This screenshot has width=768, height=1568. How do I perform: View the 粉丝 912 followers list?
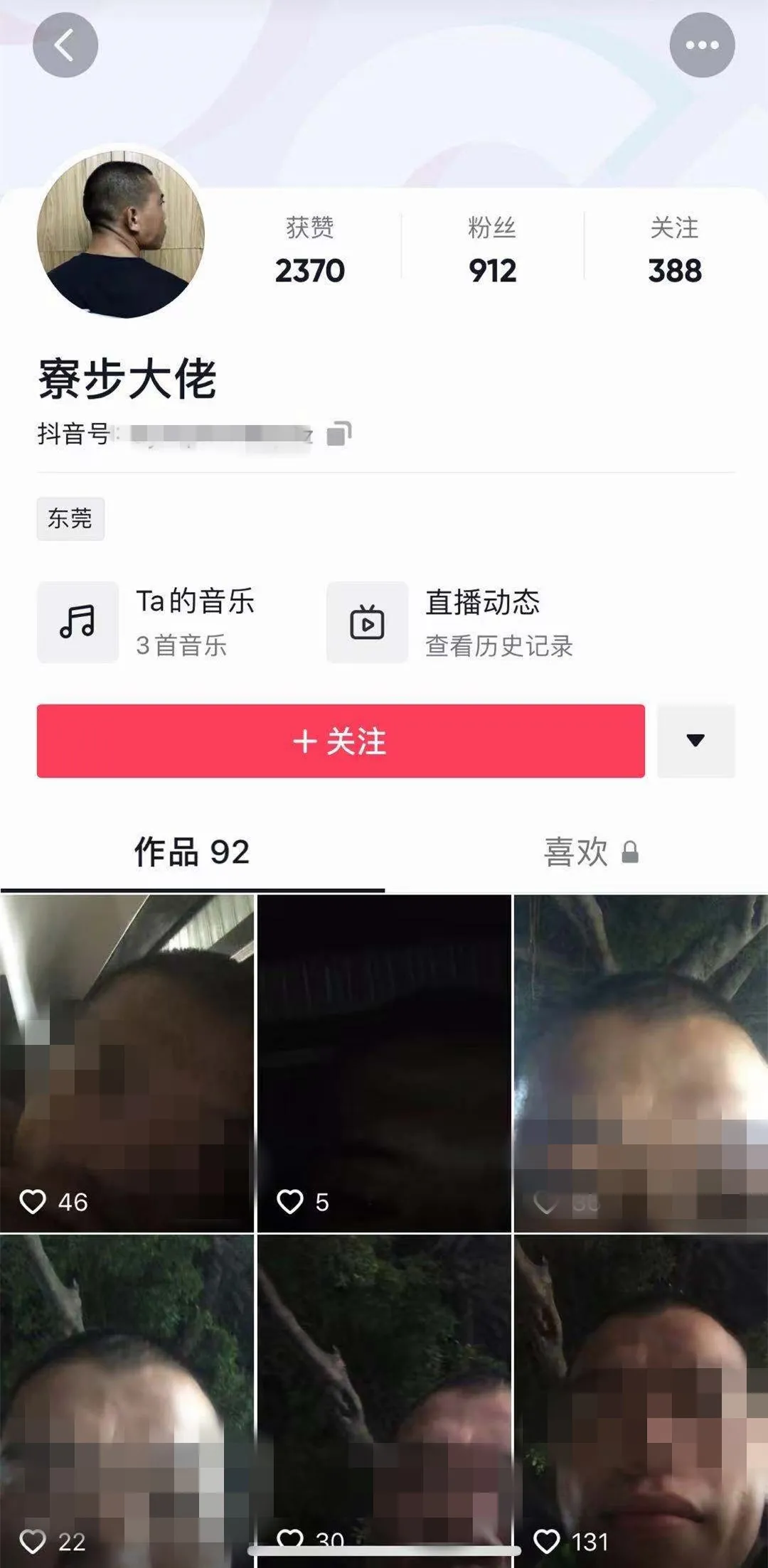pos(492,250)
